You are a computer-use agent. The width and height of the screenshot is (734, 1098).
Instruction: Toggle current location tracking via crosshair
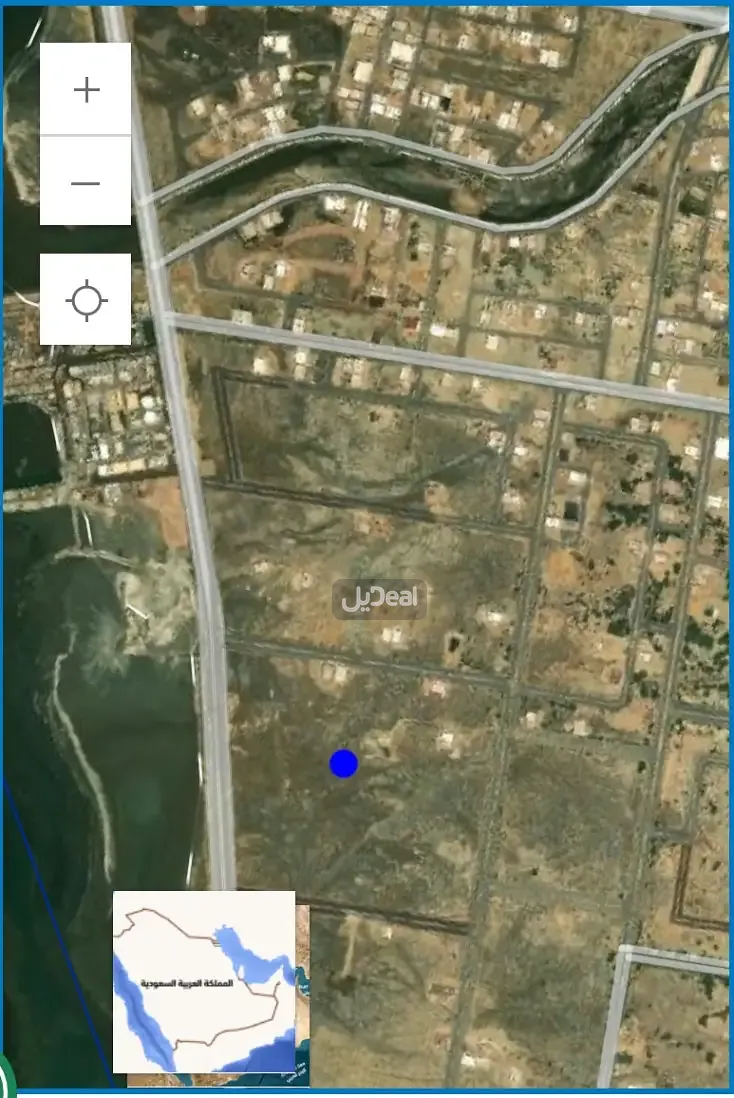click(x=86, y=298)
